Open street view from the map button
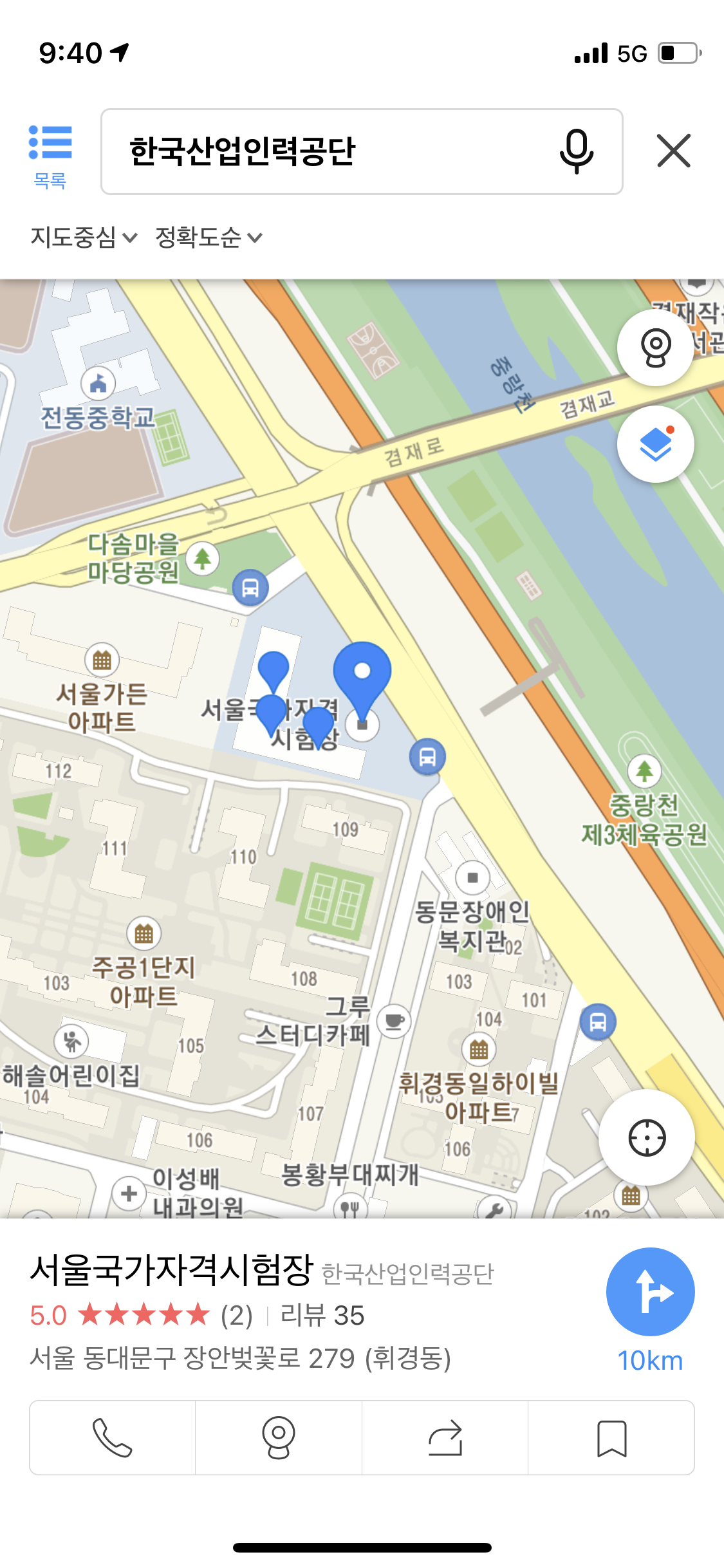This screenshot has height=1568, width=724. coord(655,348)
